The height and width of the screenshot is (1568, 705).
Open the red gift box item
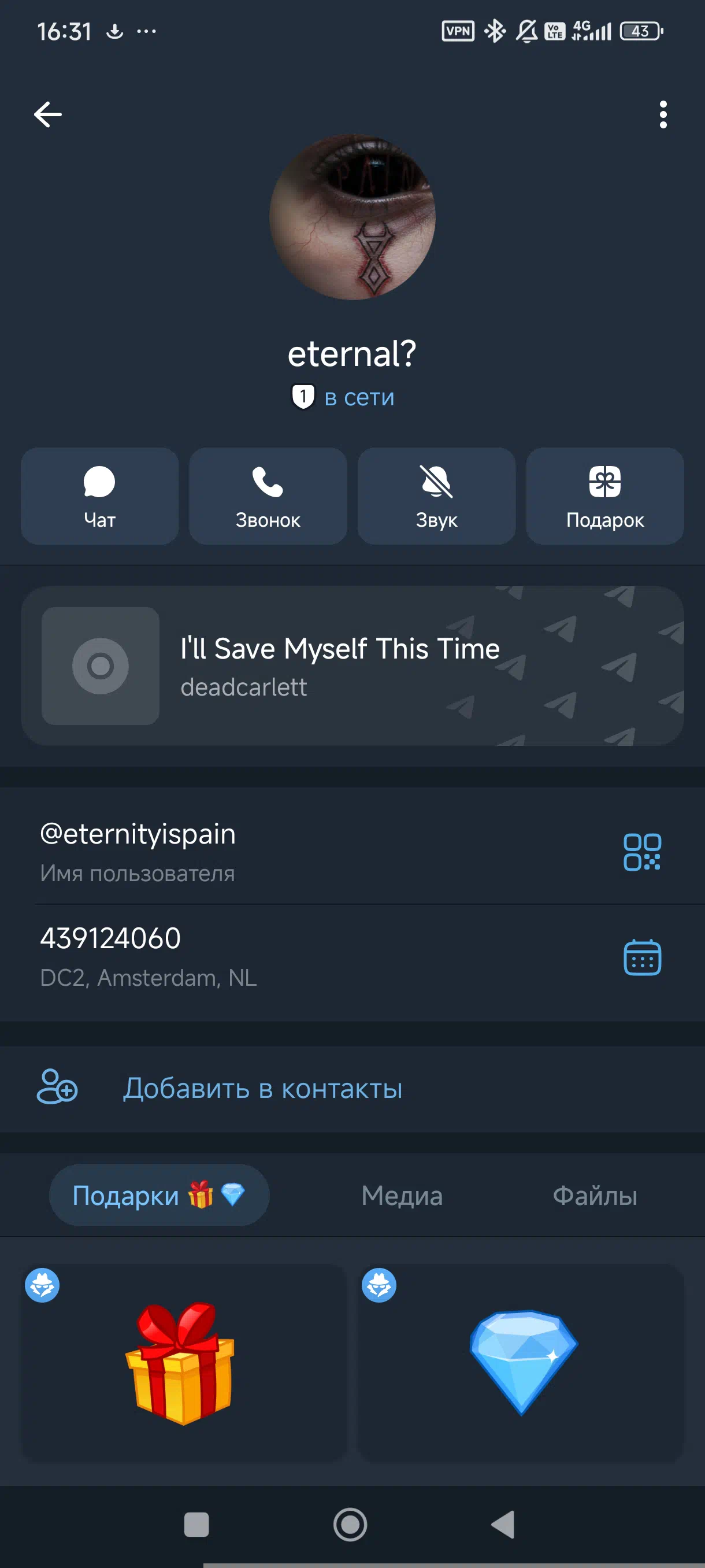point(183,1362)
